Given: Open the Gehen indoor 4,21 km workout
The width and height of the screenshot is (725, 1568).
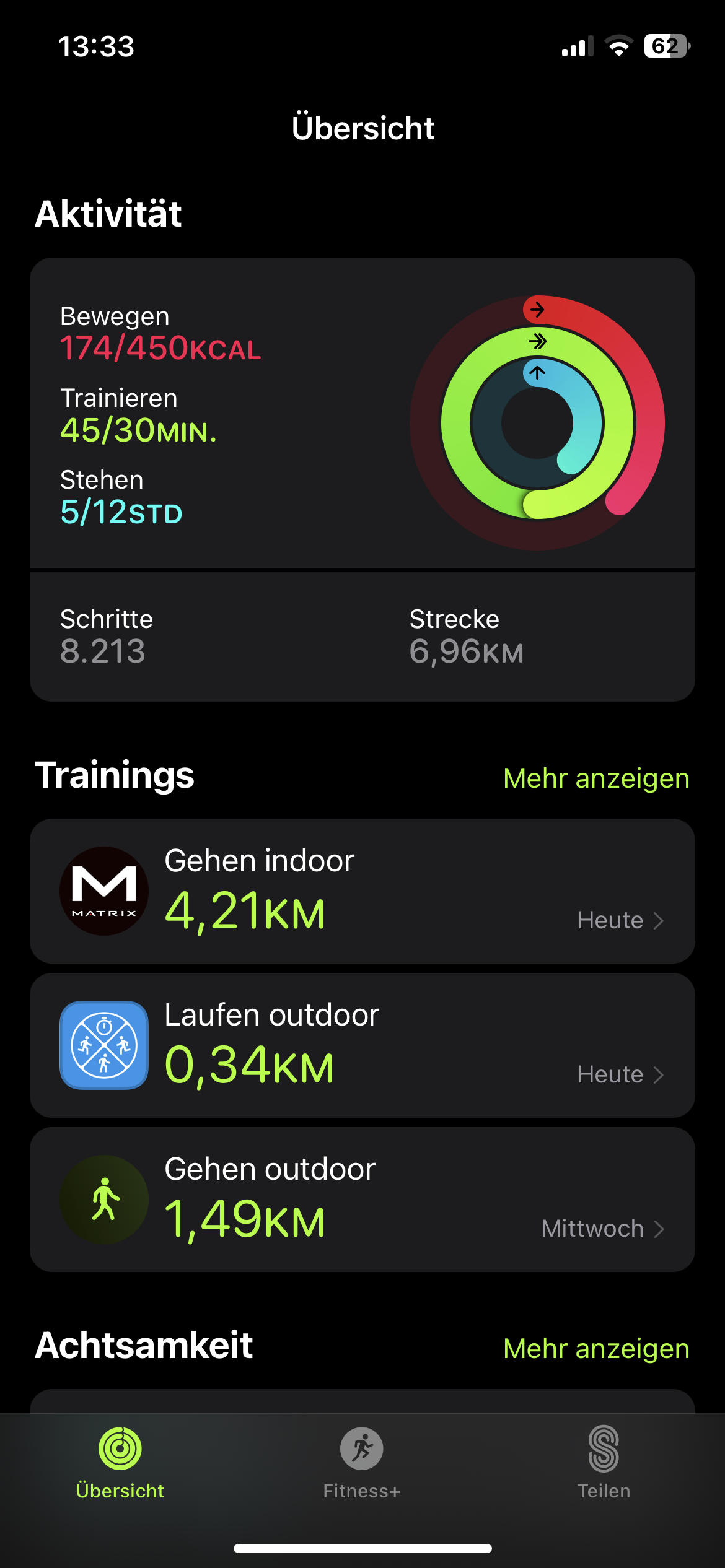Looking at the screenshot, I should tap(362, 891).
